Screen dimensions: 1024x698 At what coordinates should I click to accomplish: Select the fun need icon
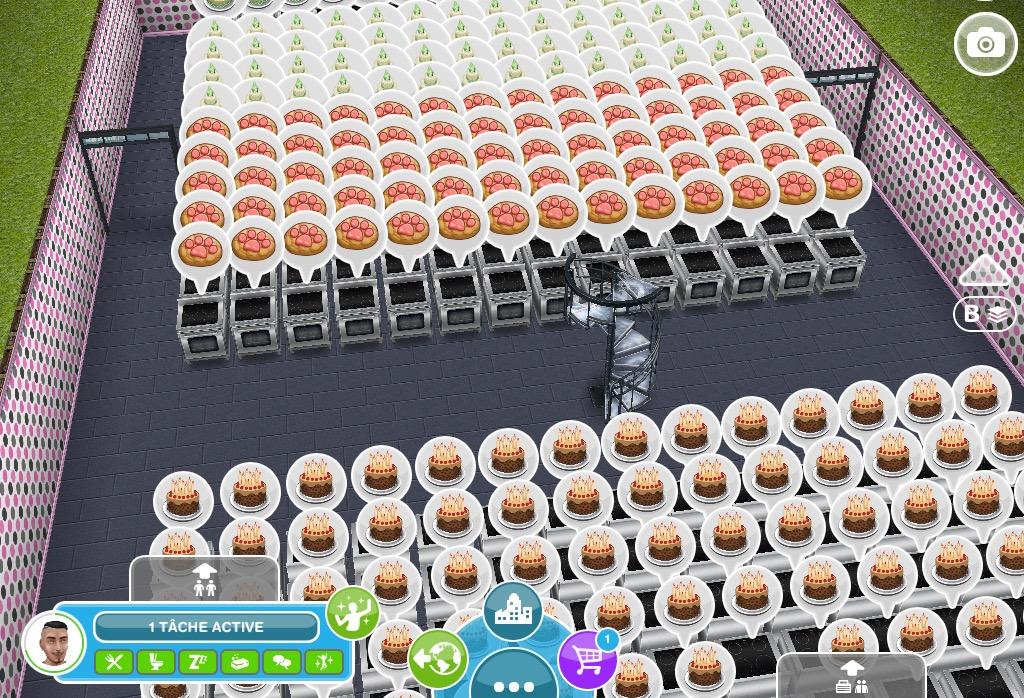click(323, 662)
